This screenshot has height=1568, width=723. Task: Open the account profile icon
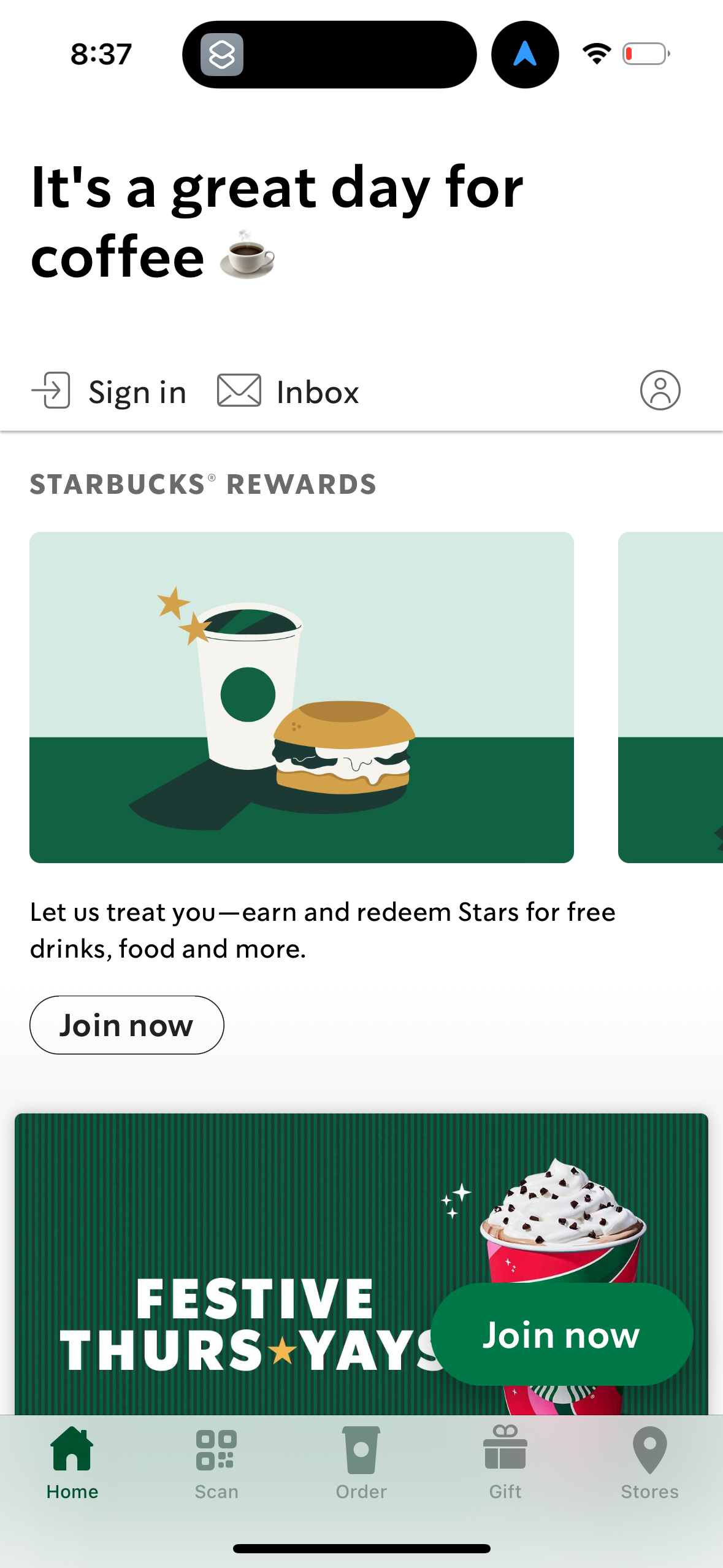[x=659, y=391]
